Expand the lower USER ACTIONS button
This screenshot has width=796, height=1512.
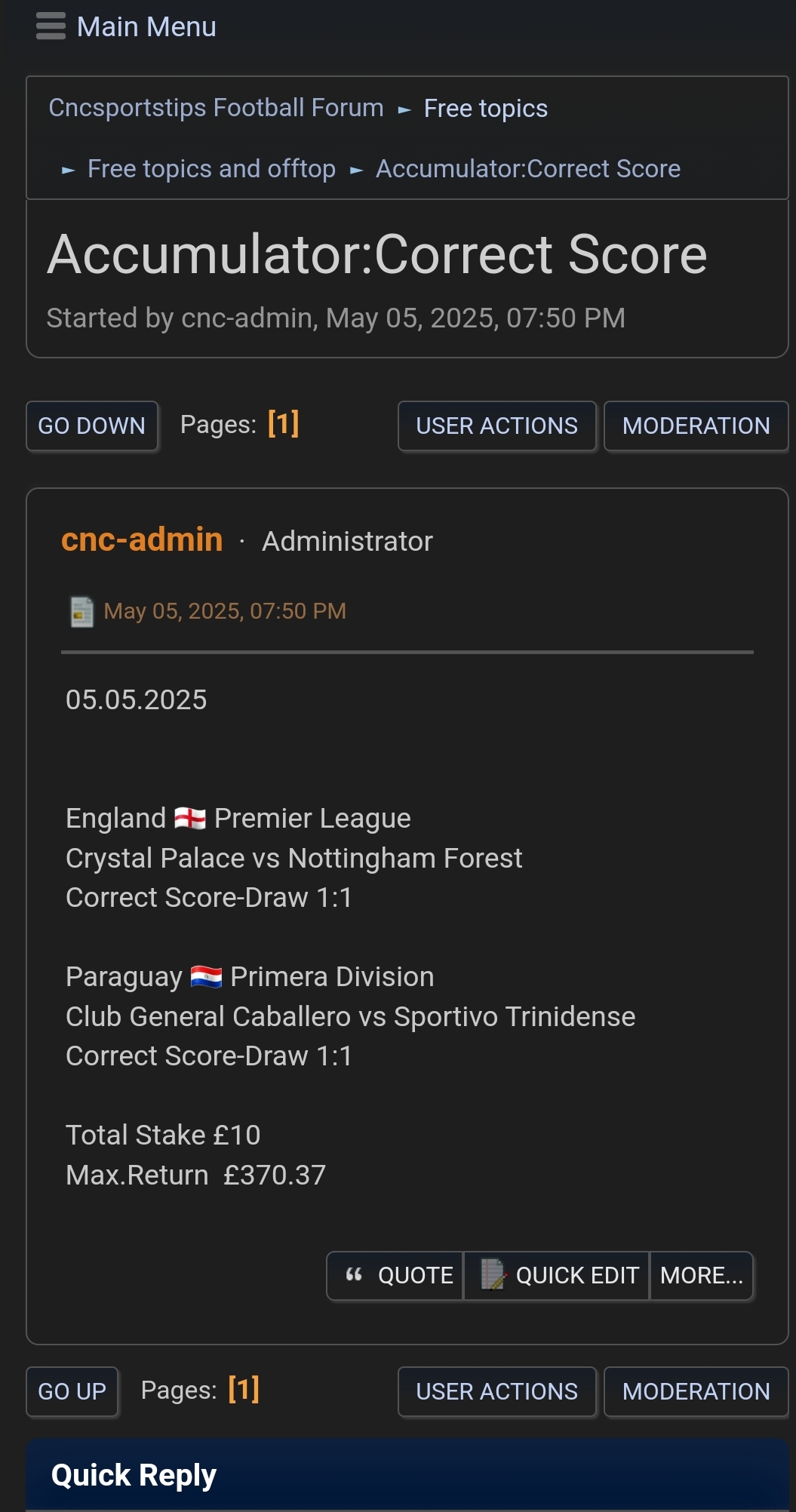496,1391
